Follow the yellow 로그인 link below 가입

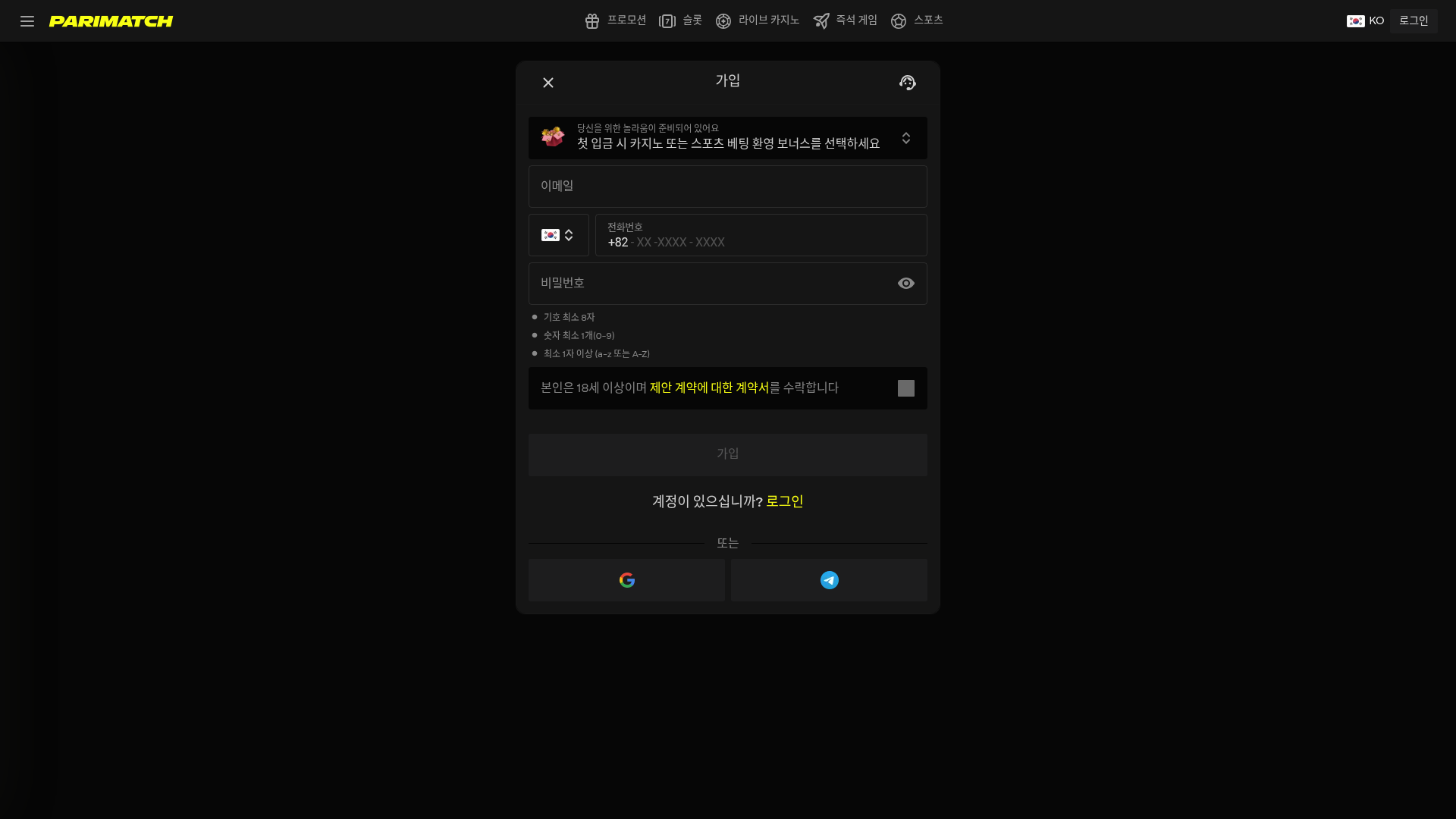(x=784, y=501)
